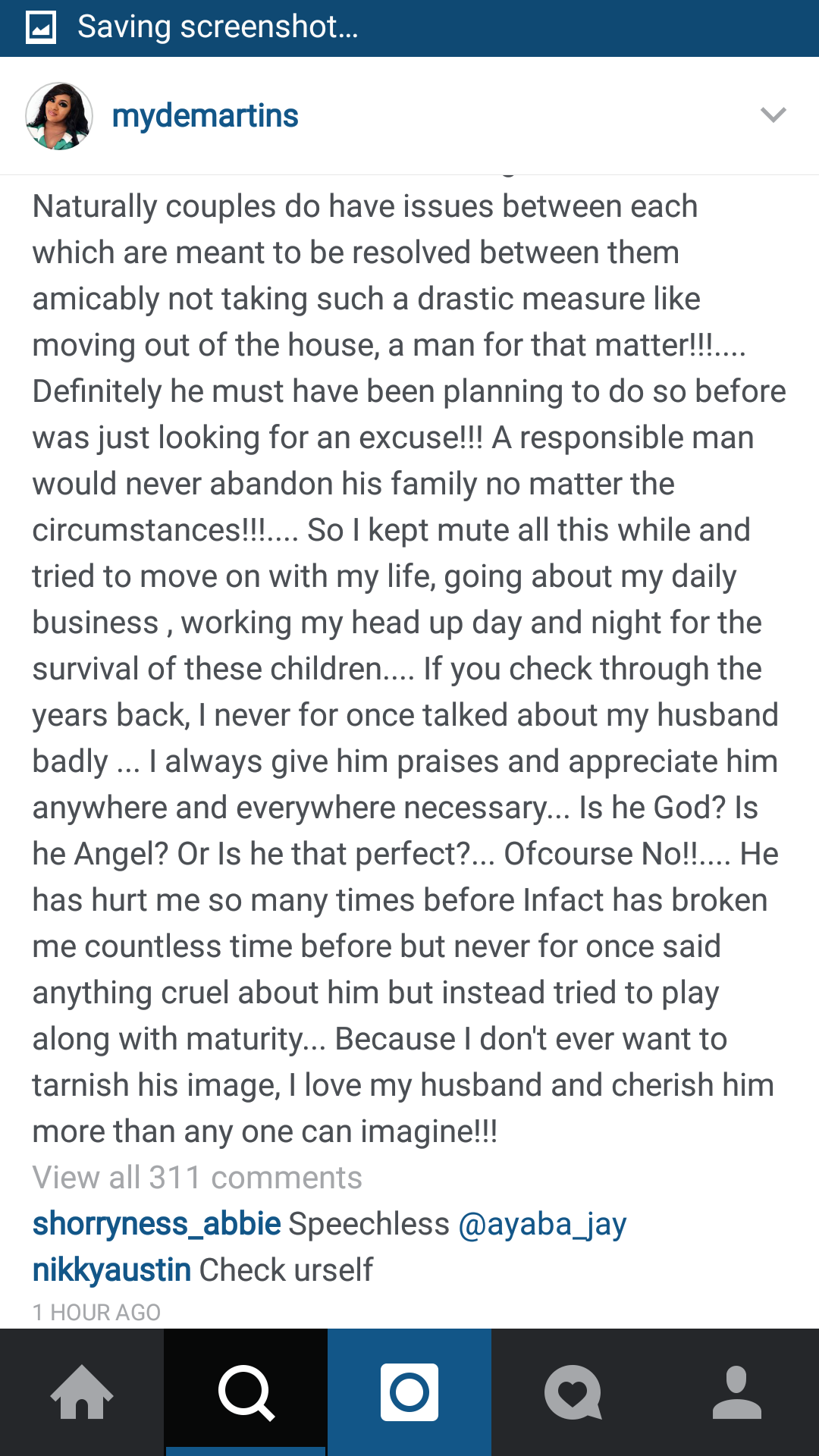Go to the Home feed tab
The width and height of the screenshot is (819, 1456).
[x=82, y=1392]
